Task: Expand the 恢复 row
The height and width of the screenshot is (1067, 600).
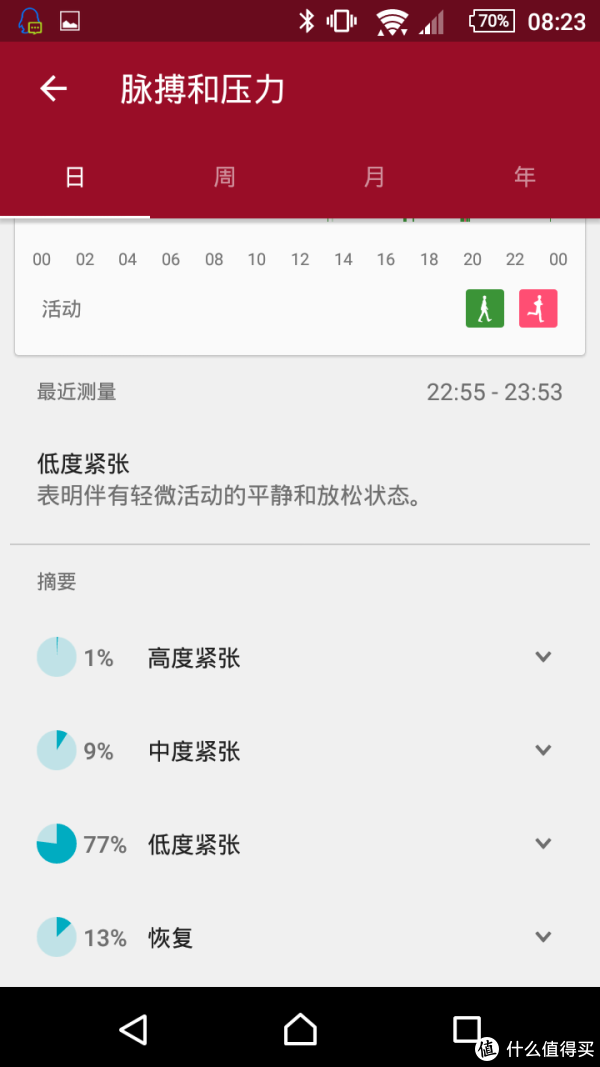Action: (x=300, y=937)
